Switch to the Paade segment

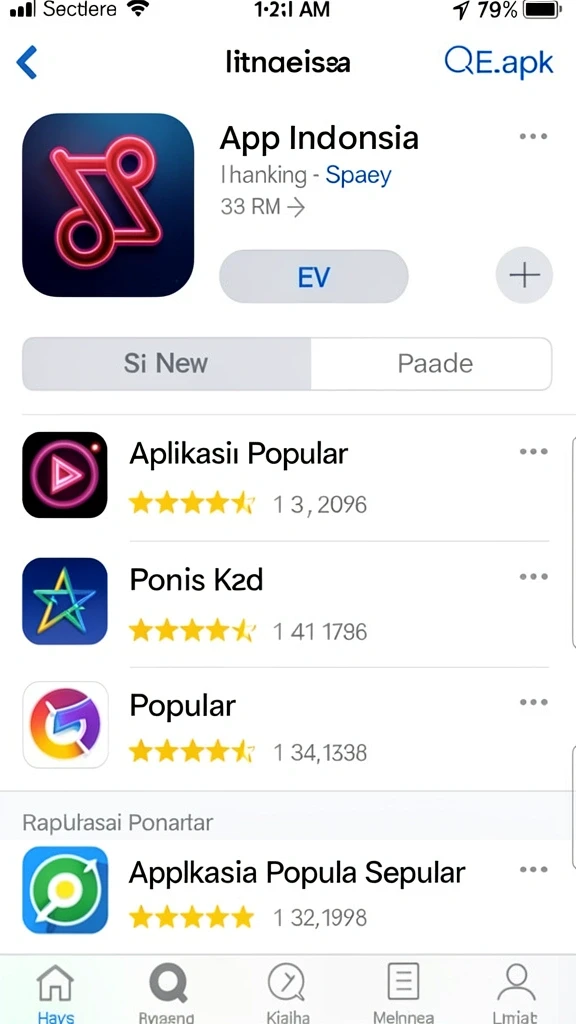432,364
